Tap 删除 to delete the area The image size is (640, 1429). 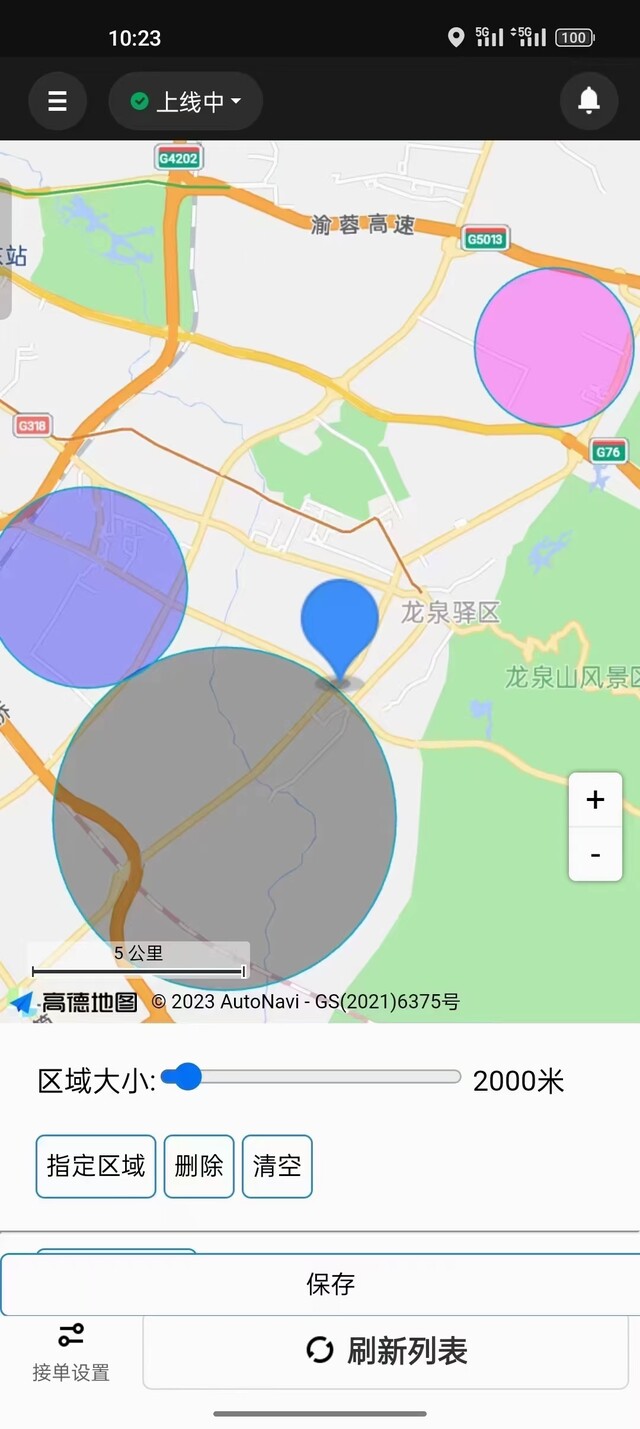pyautogui.click(x=199, y=1166)
